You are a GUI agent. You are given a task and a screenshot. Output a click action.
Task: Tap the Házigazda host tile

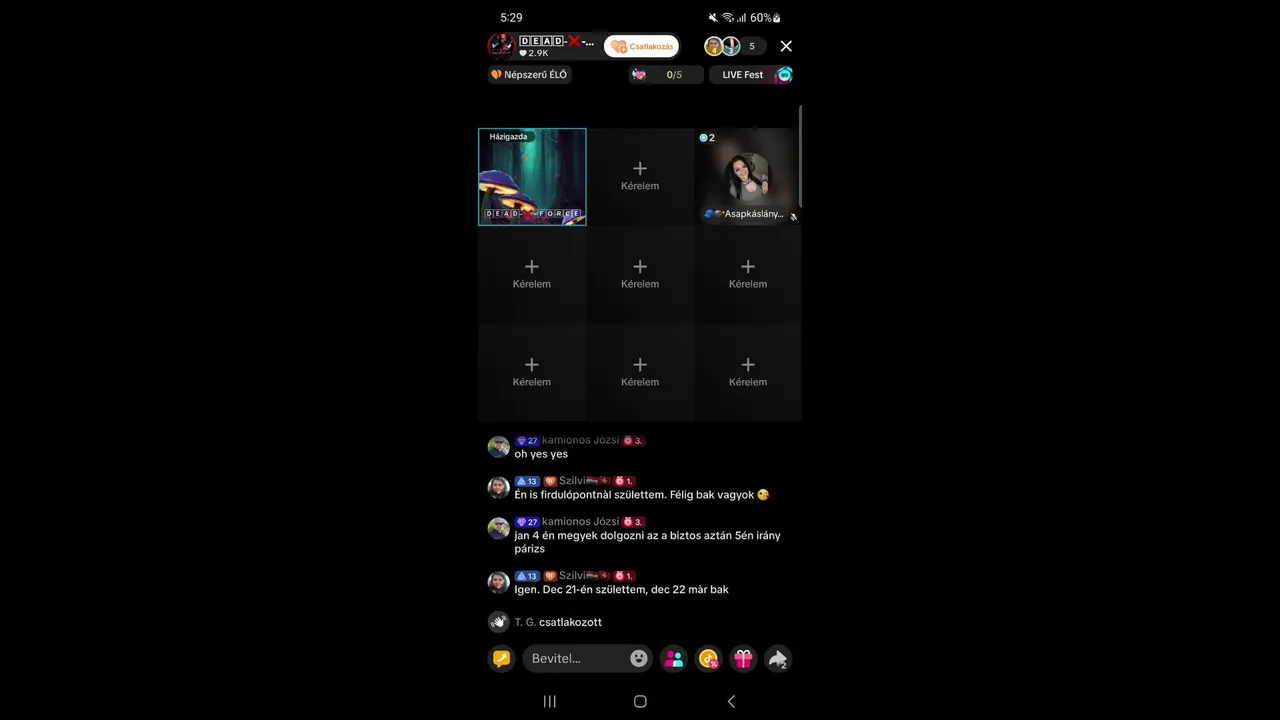[x=532, y=177]
